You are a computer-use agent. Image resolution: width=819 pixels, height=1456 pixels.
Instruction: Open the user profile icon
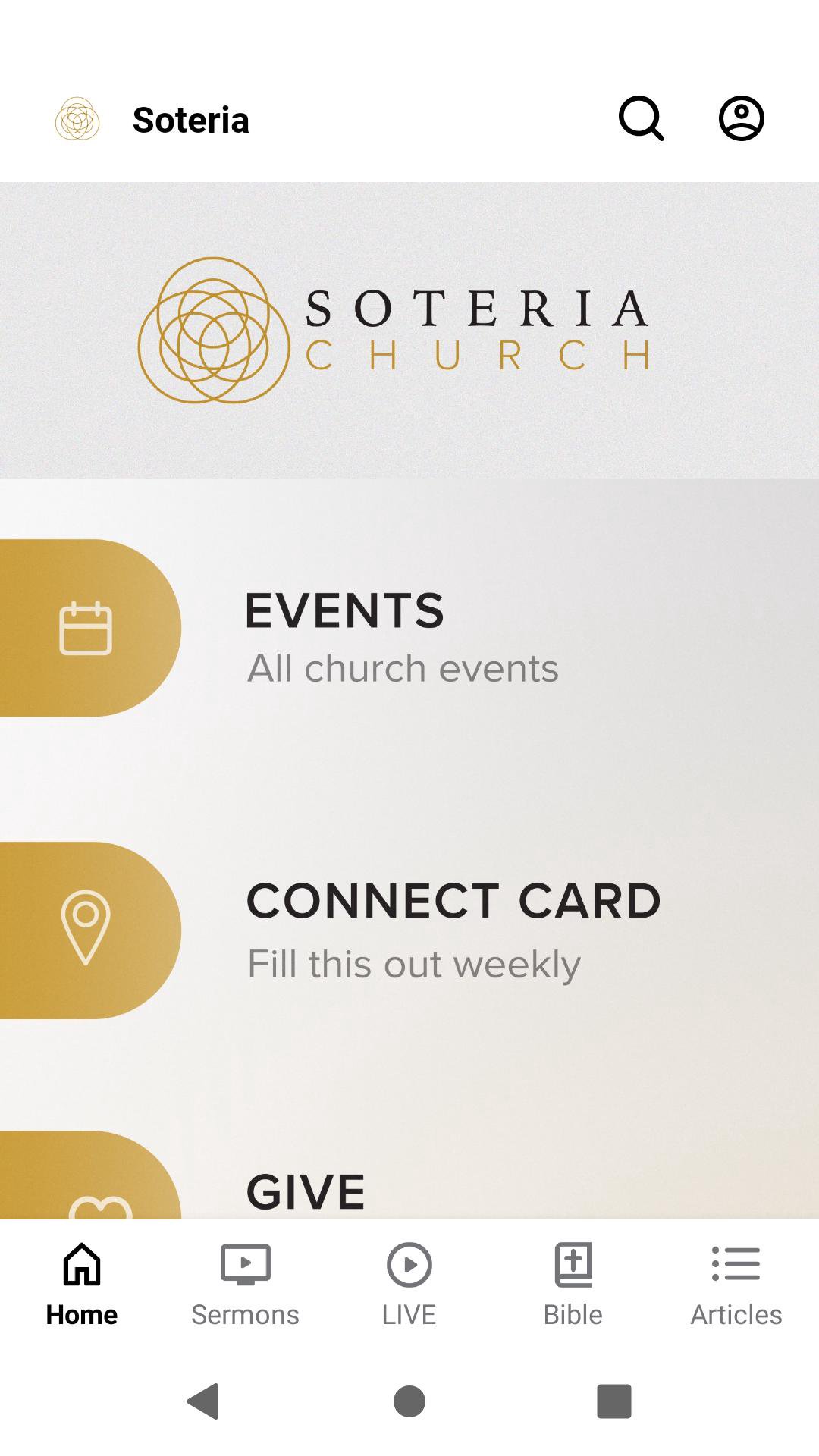[741, 119]
